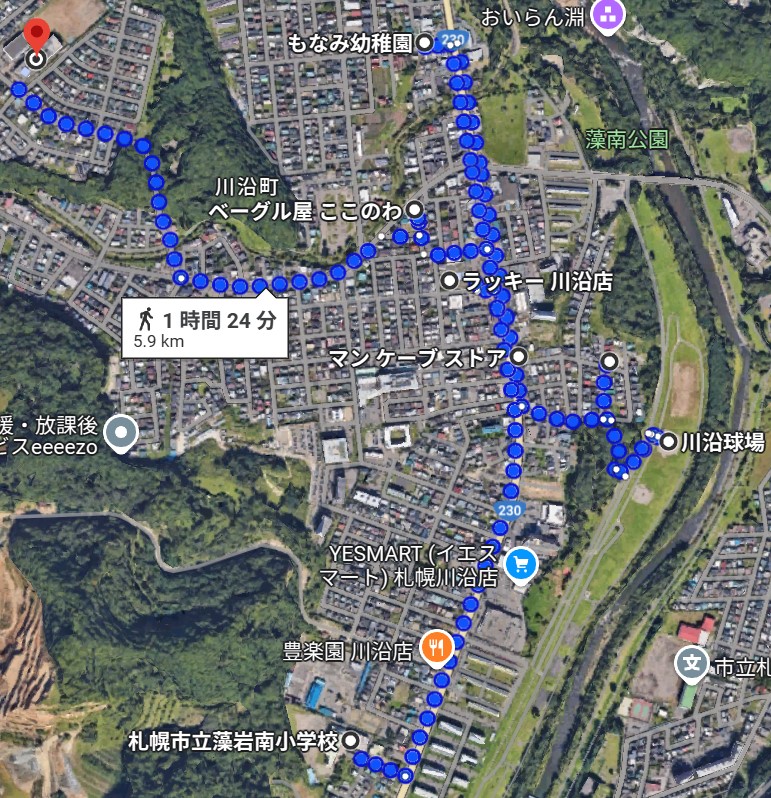
Task: Open the おいらん淵 purple place marker
Action: click(x=605, y=15)
